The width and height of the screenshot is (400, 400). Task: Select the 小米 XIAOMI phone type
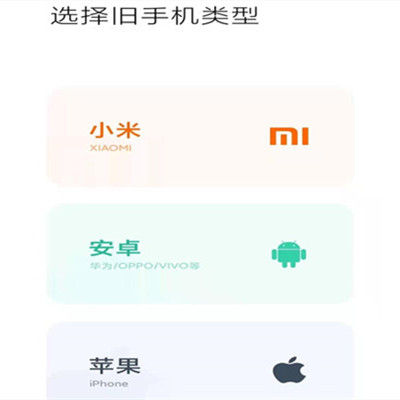pyautogui.click(x=200, y=136)
